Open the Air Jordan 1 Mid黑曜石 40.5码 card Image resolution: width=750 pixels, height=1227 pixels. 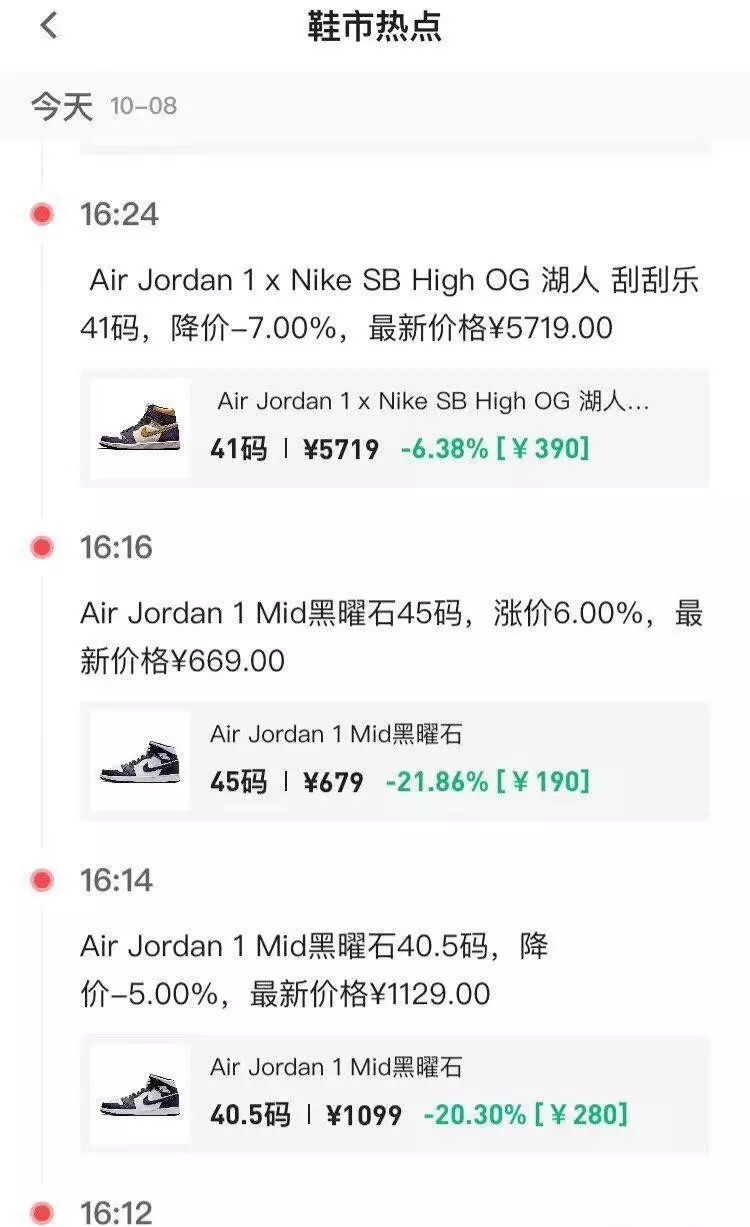coord(395,1093)
